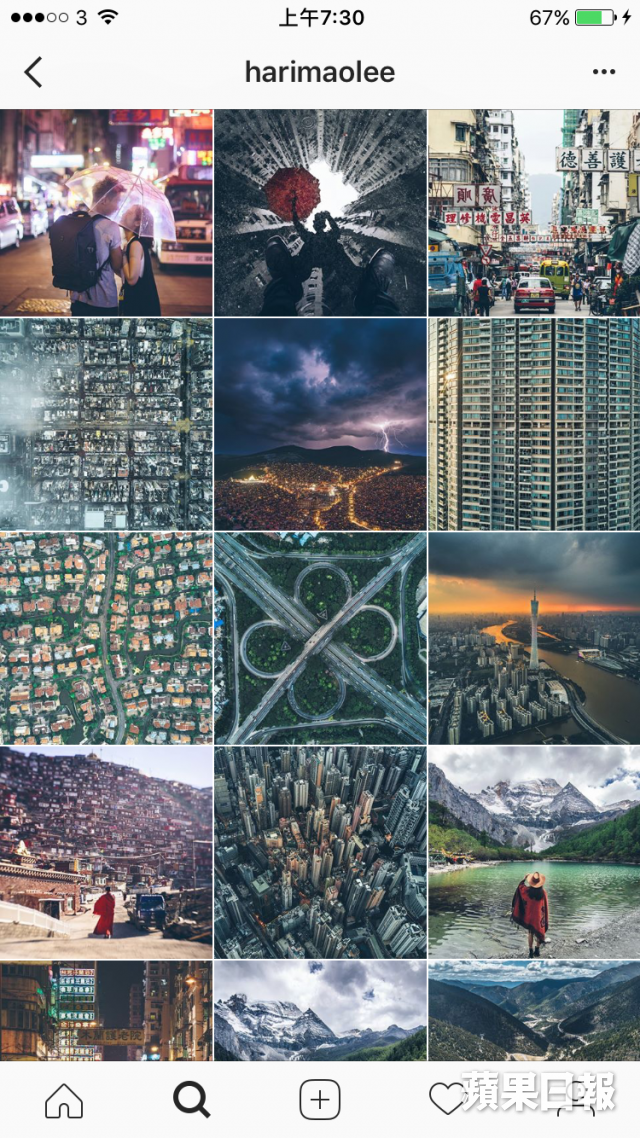This screenshot has width=640, height=1138.
Task: Open the lightning storm over city photo
Action: (x=320, y=424)
